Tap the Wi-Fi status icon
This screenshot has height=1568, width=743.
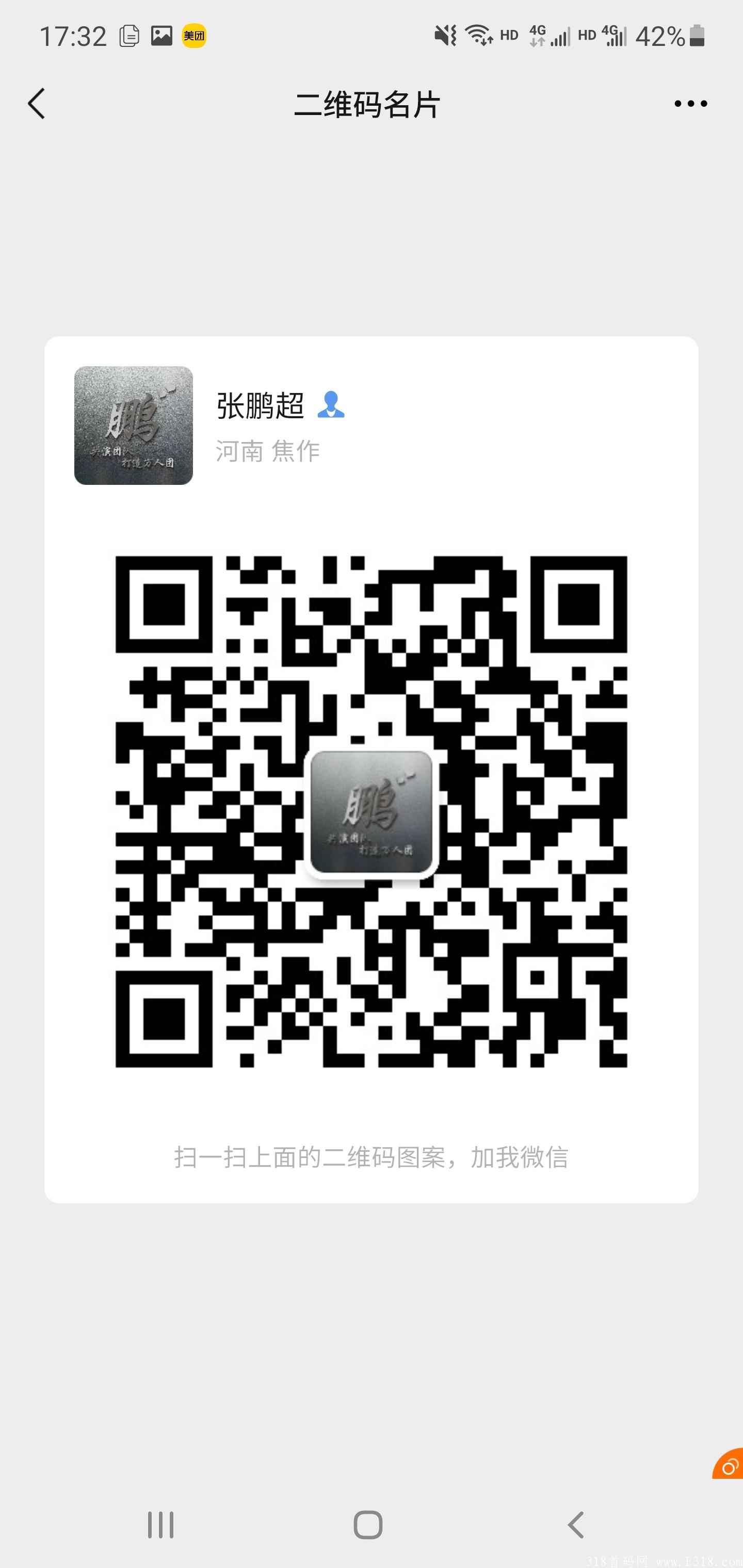(480, 35)
